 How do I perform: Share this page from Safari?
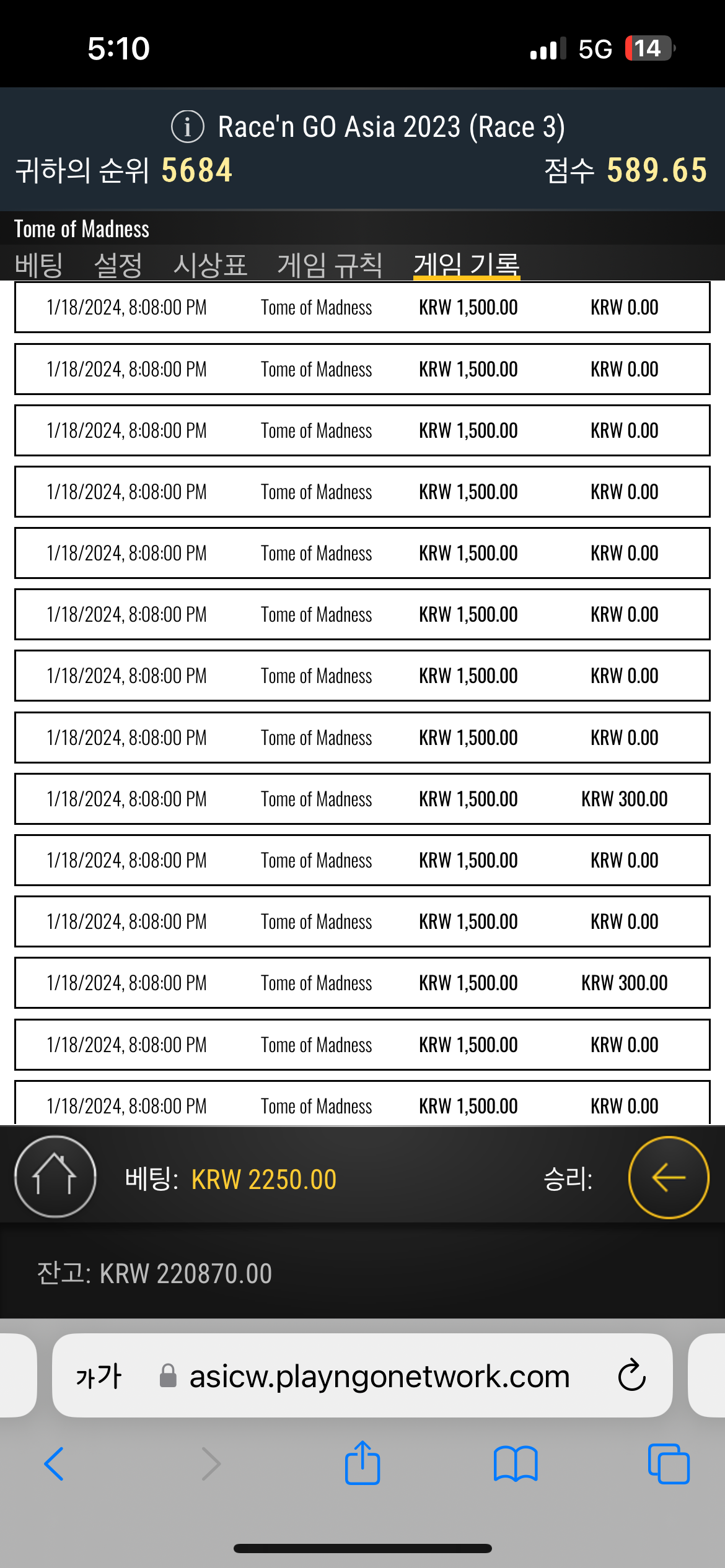point(362,1462)
